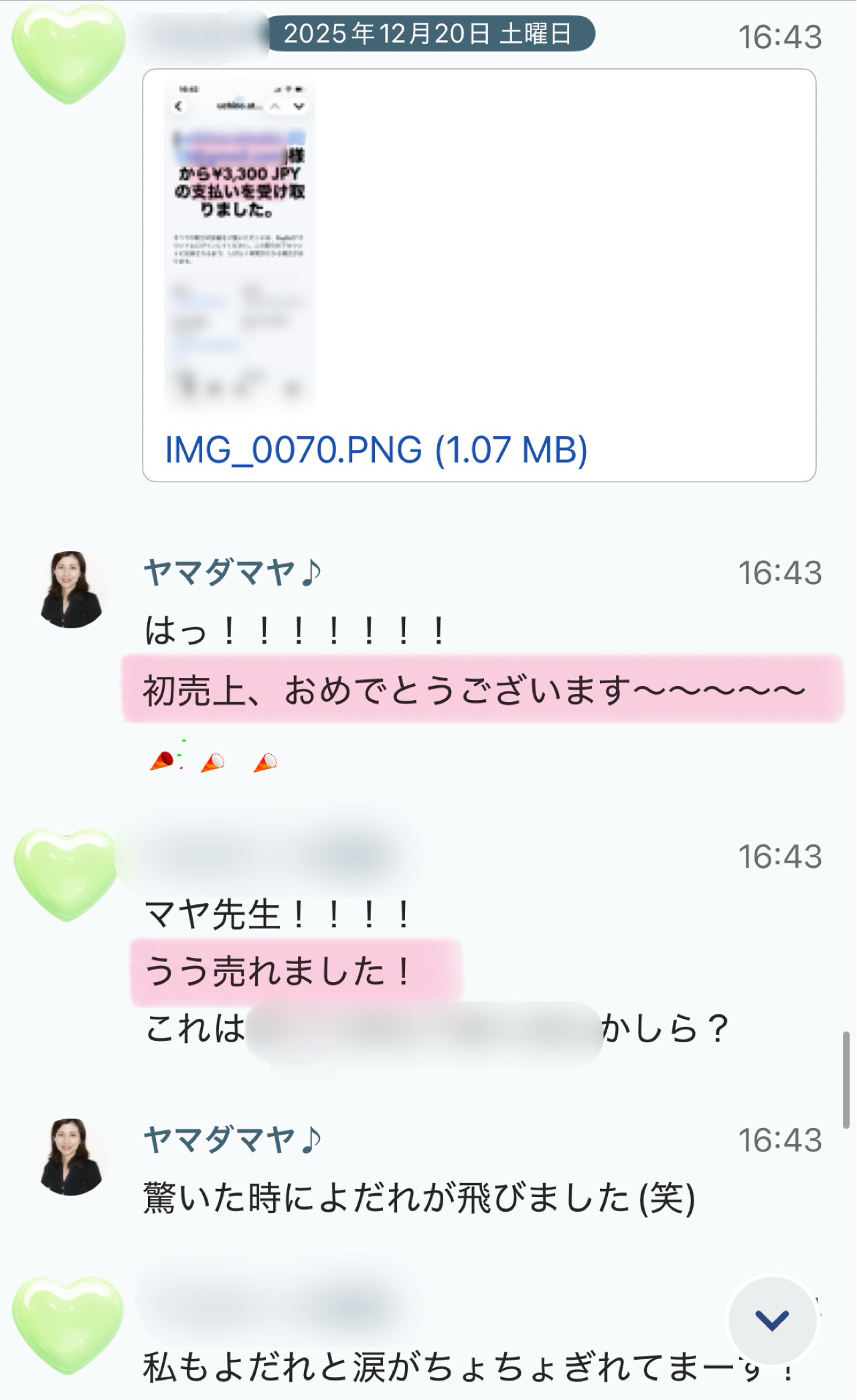This screenshot has width=857, height=1400.
Task: Jump to latest messages with down arrow
Action: 772,1320
